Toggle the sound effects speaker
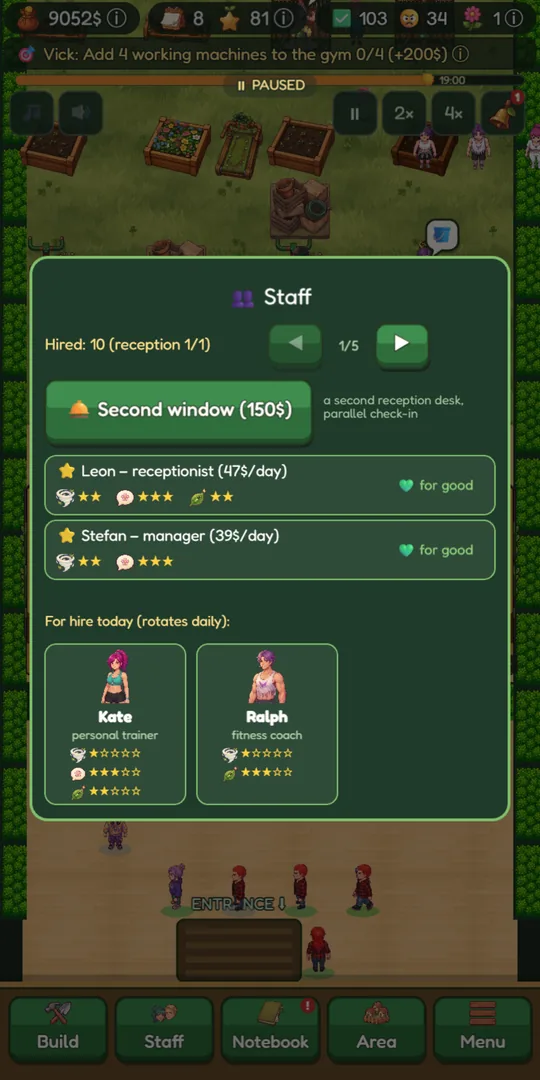 [81, 113]
